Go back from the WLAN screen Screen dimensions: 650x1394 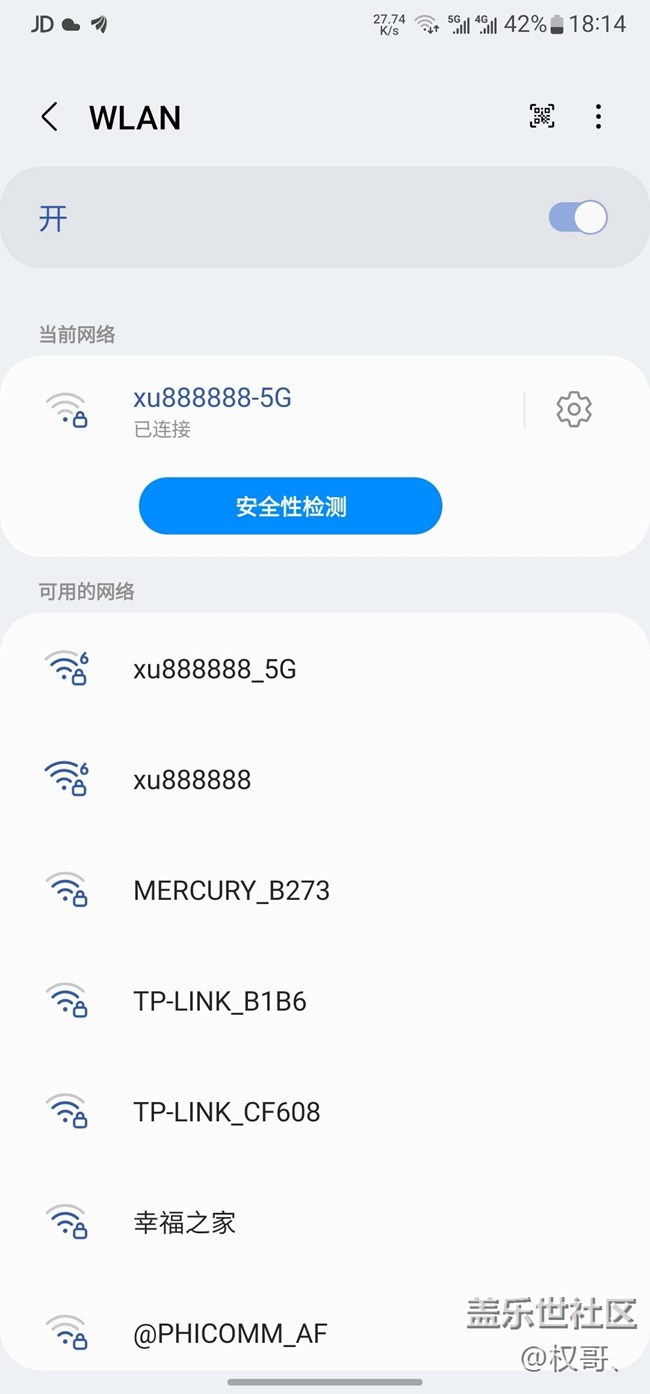[x=49, y=117]
